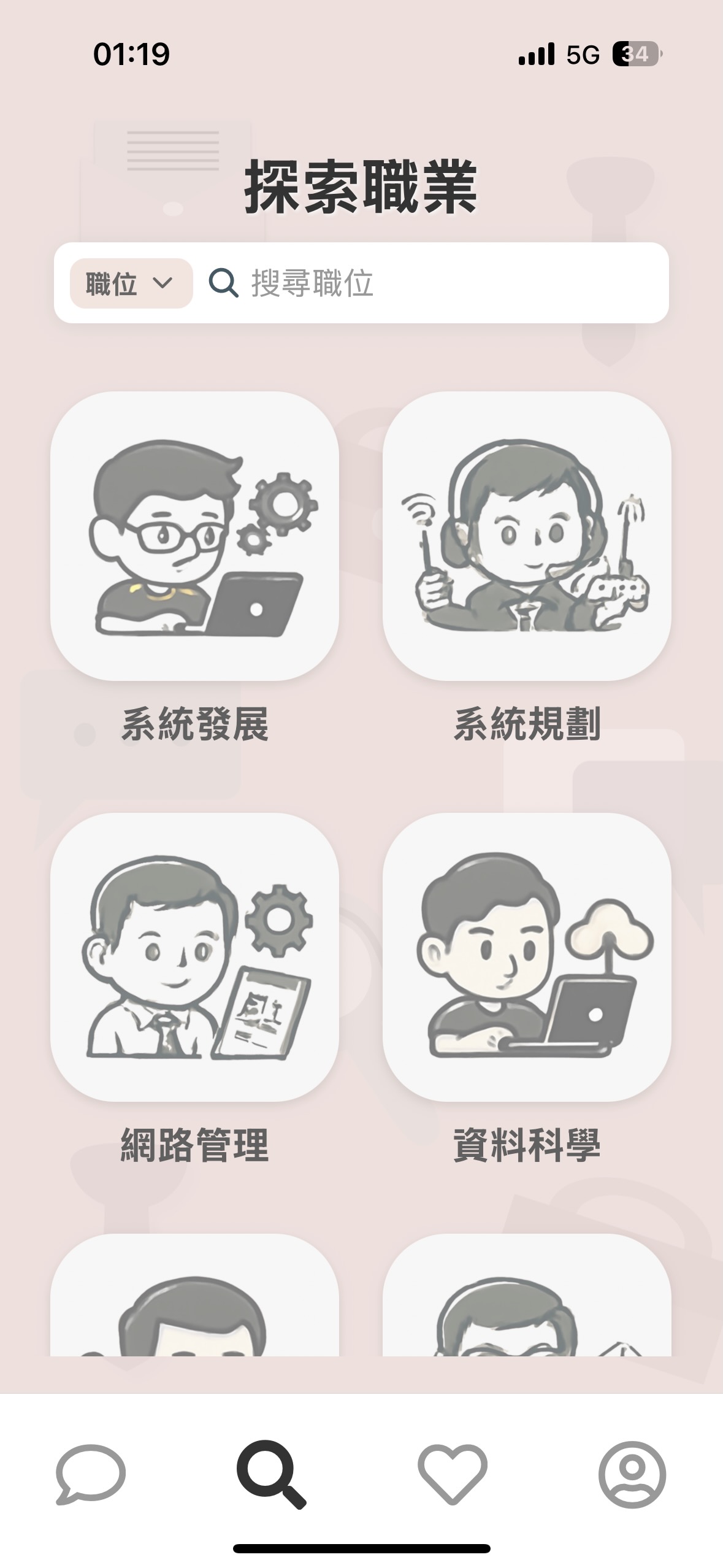Select the 網路管理 career card
Image resolution: width=723 pixels, height=1568 pixels.
(194, 957)
